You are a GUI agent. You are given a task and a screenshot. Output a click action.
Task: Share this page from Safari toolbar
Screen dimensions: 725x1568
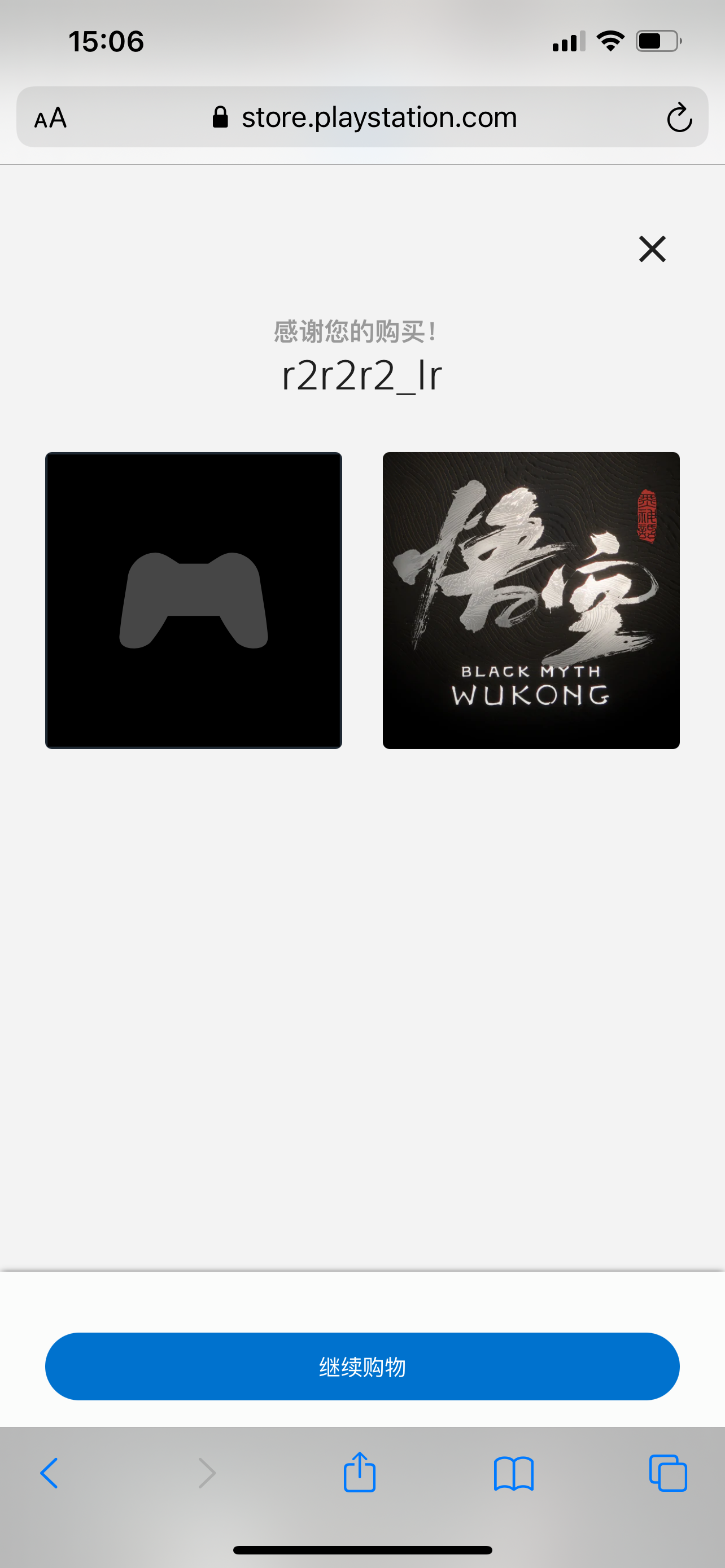(x=360, y=1473)
